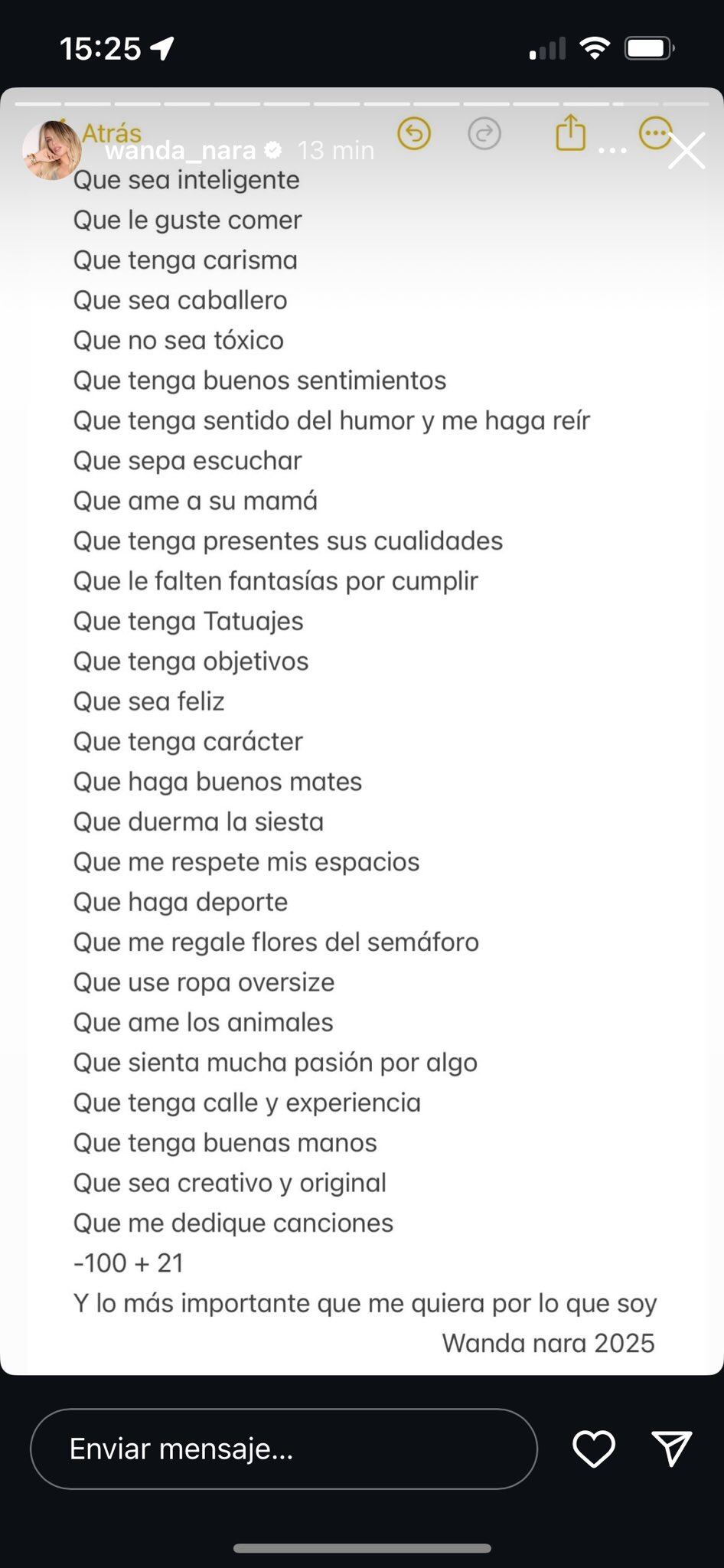Tap the wanda_nara username
The image size is (724, 1568).
pos(181,151)
